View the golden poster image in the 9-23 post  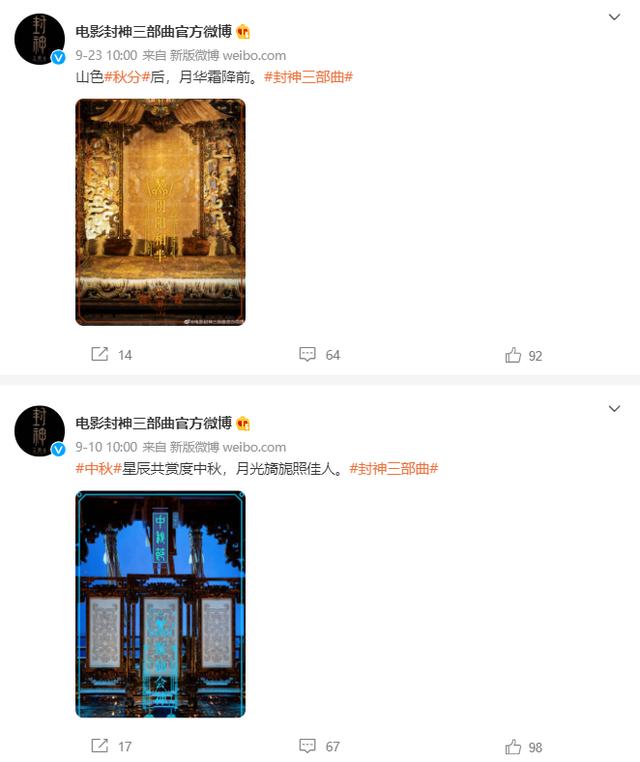[x=160, y=212]
